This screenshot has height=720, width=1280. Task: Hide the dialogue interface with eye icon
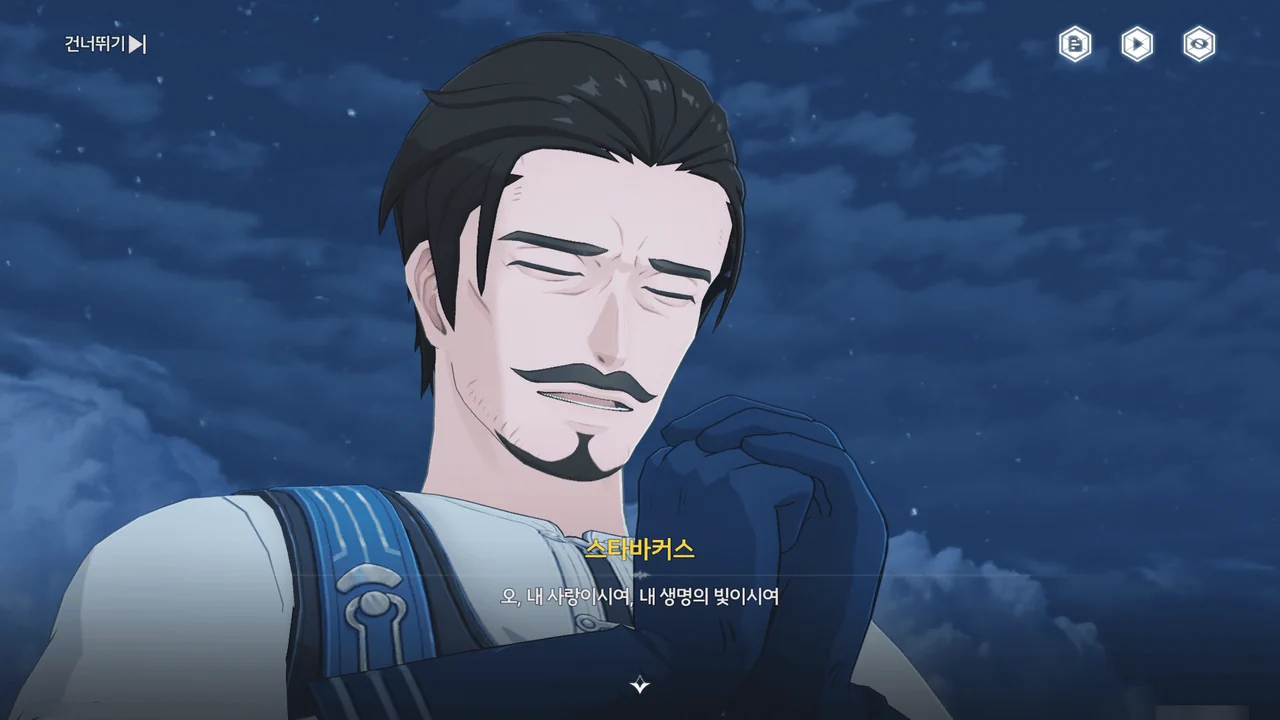coord(1199,44)
